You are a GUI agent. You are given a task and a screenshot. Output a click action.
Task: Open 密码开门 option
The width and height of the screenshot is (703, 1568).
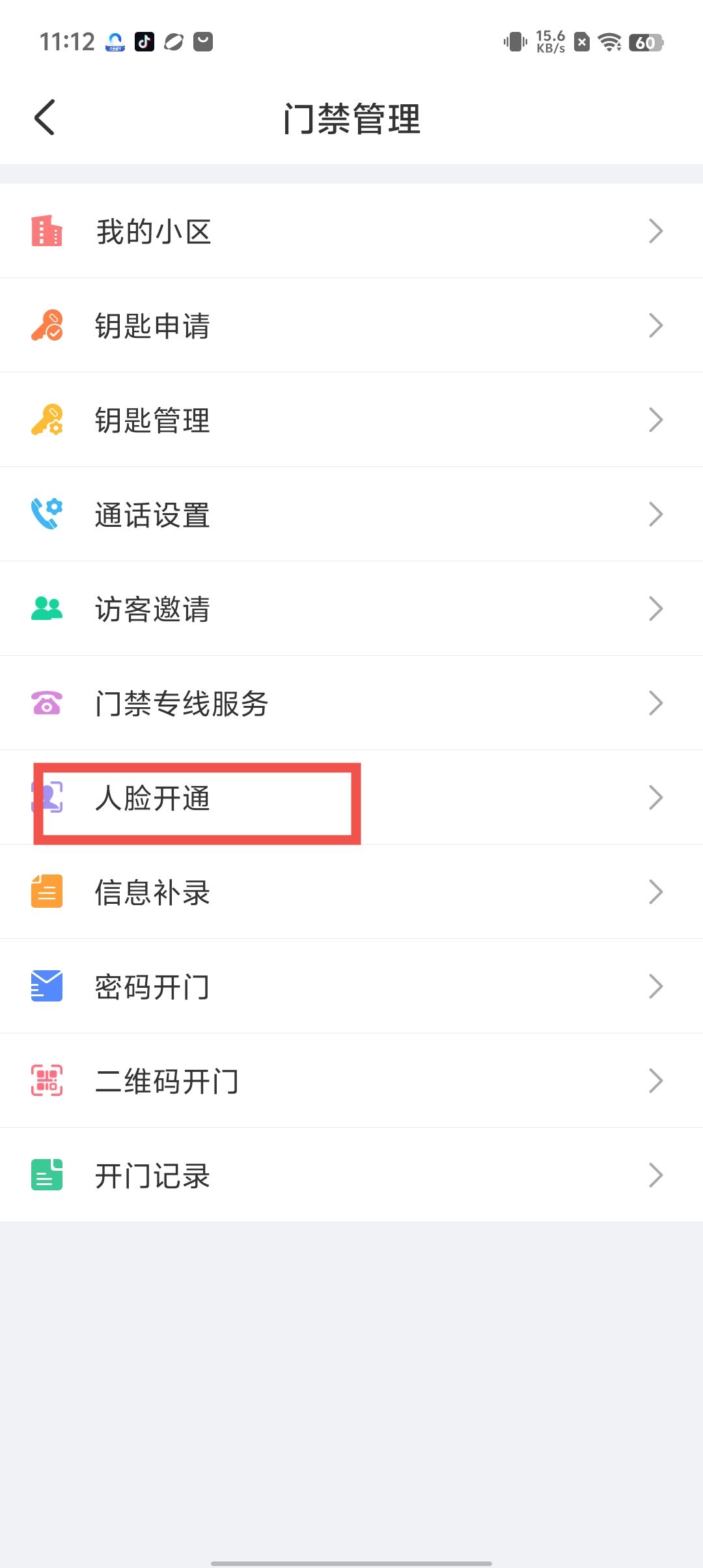coord(351,987)
